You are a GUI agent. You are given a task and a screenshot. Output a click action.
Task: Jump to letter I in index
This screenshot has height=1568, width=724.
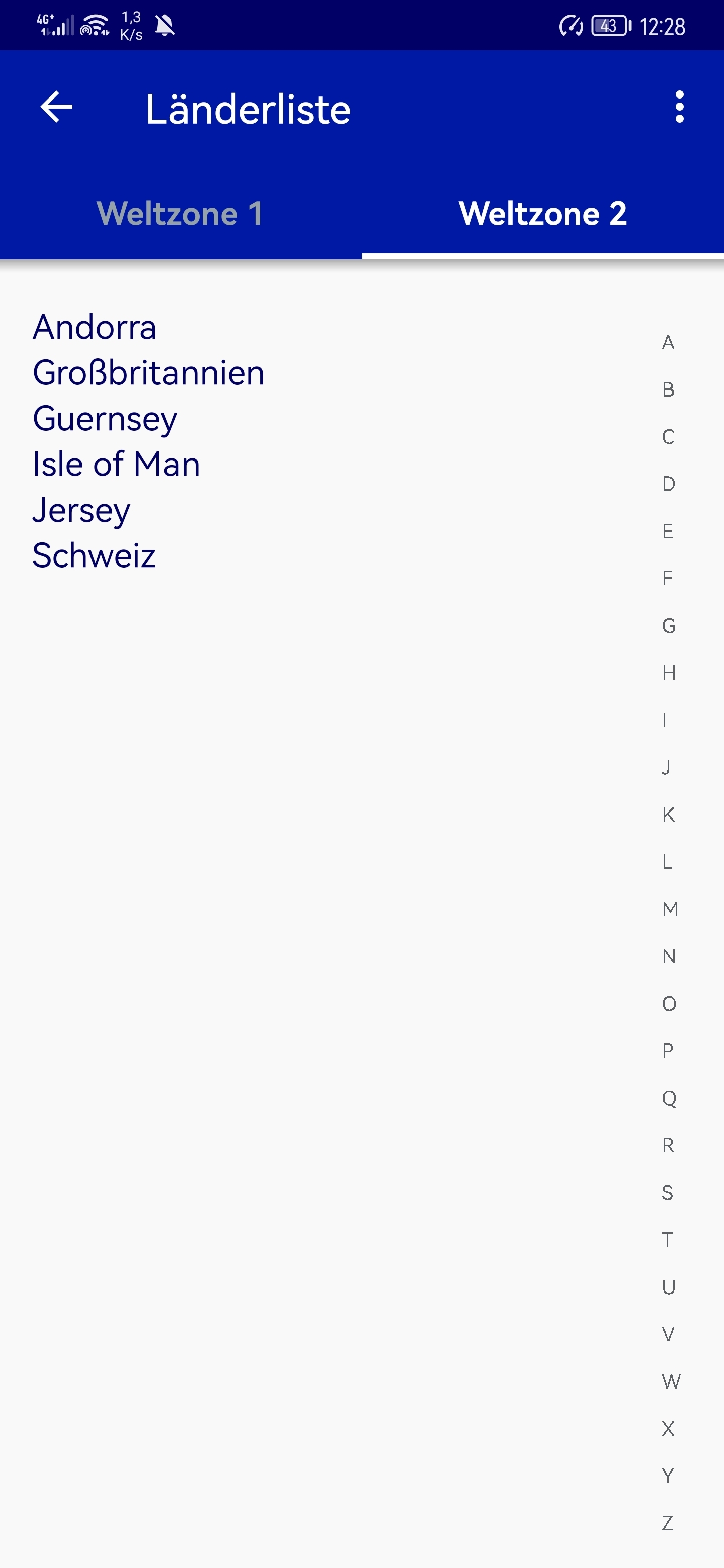point(664,720)
